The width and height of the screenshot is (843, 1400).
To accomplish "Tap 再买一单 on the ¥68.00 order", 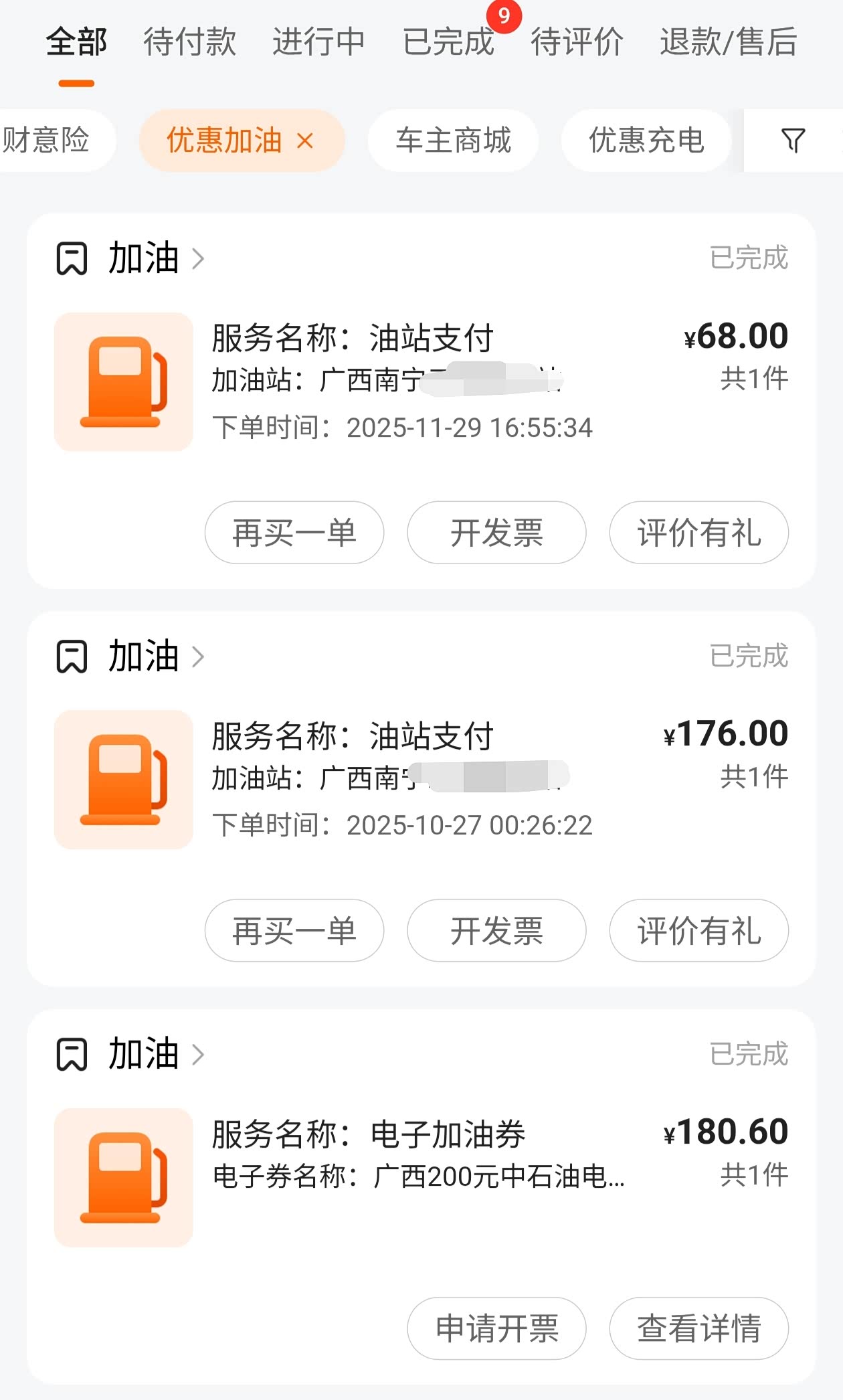I will (294, 533).
